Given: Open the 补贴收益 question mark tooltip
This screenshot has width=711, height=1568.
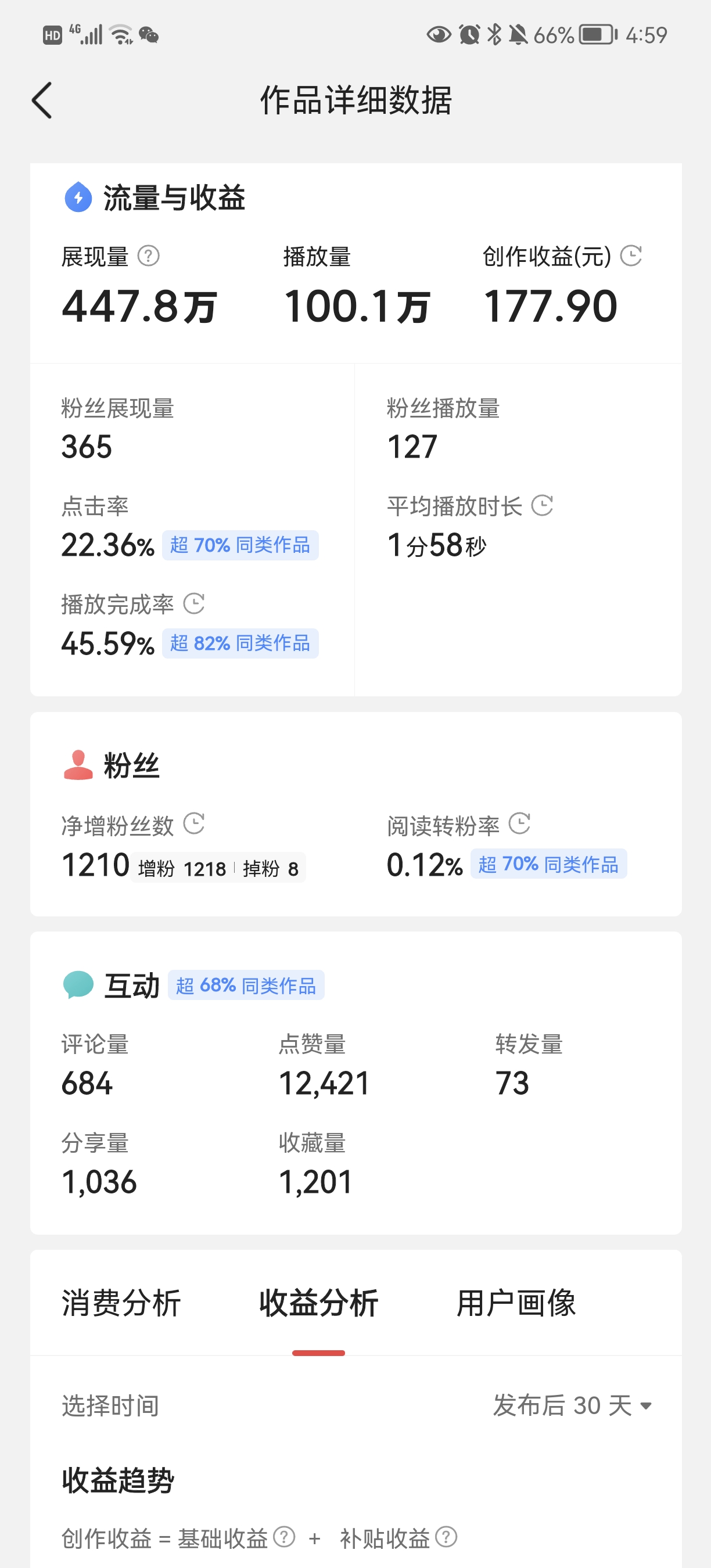Looking at the screenshot, I should click(x=447, y=1538).
